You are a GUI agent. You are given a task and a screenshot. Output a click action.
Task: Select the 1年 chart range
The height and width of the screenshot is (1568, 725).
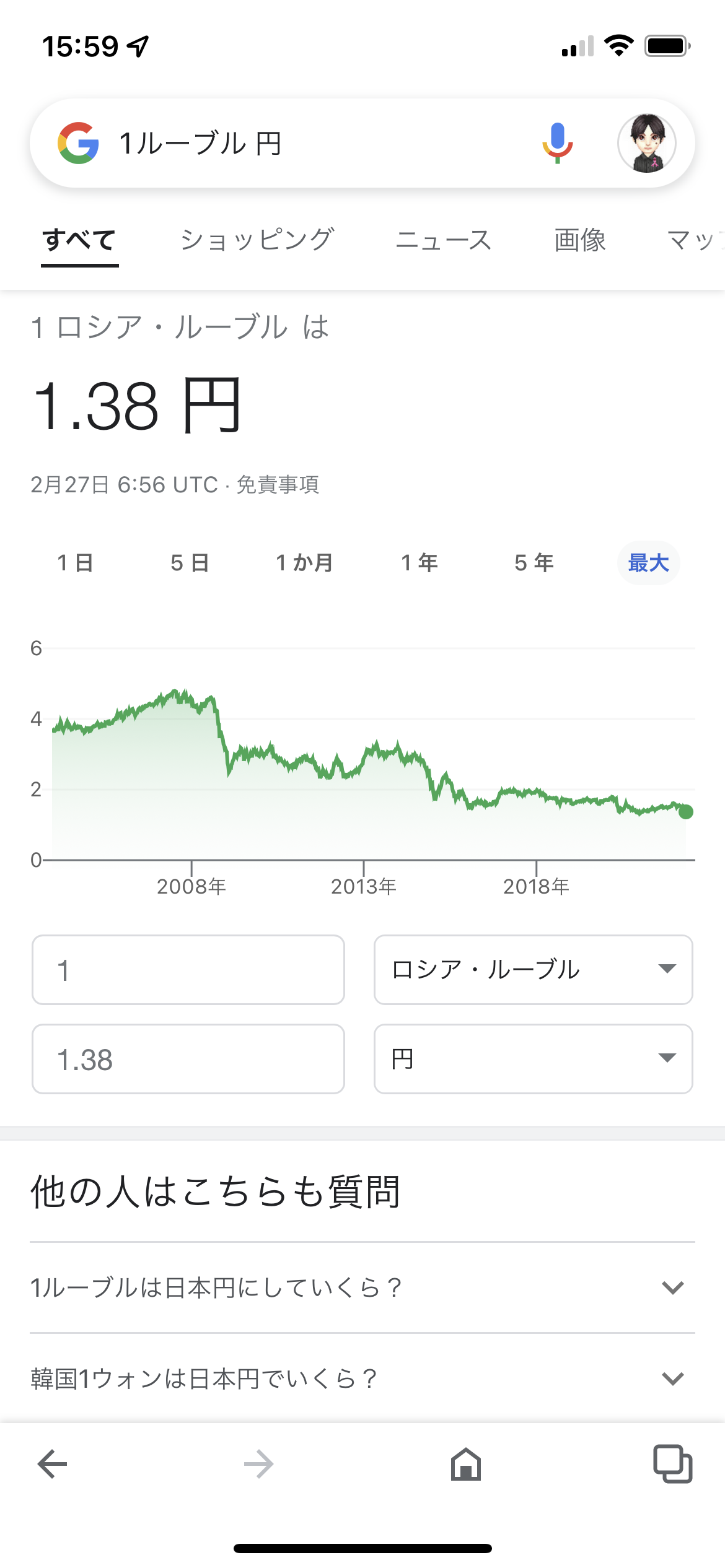pos(420,563)
